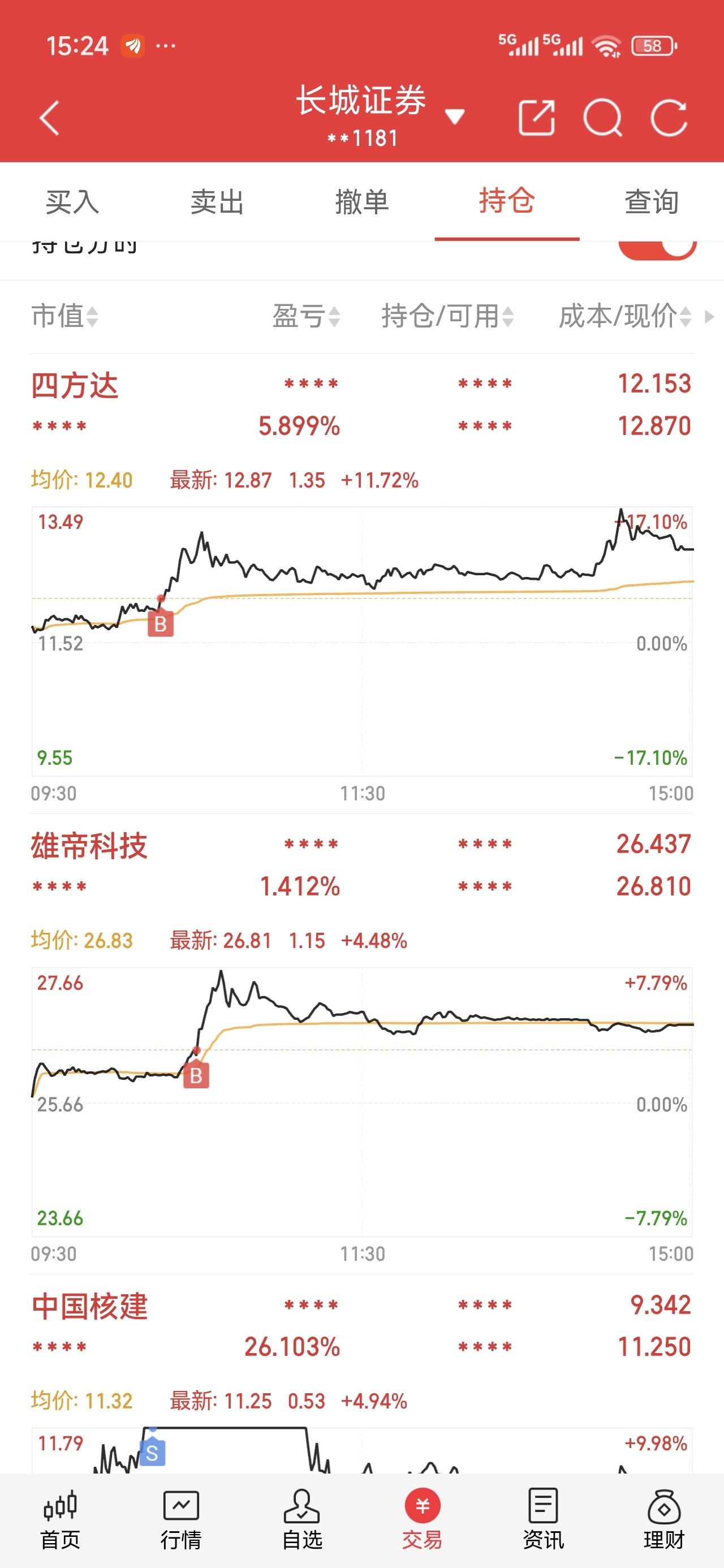Screen dimensions: 724x1568
Task: Open the 行情 market tab
Action: point(181,1519)
